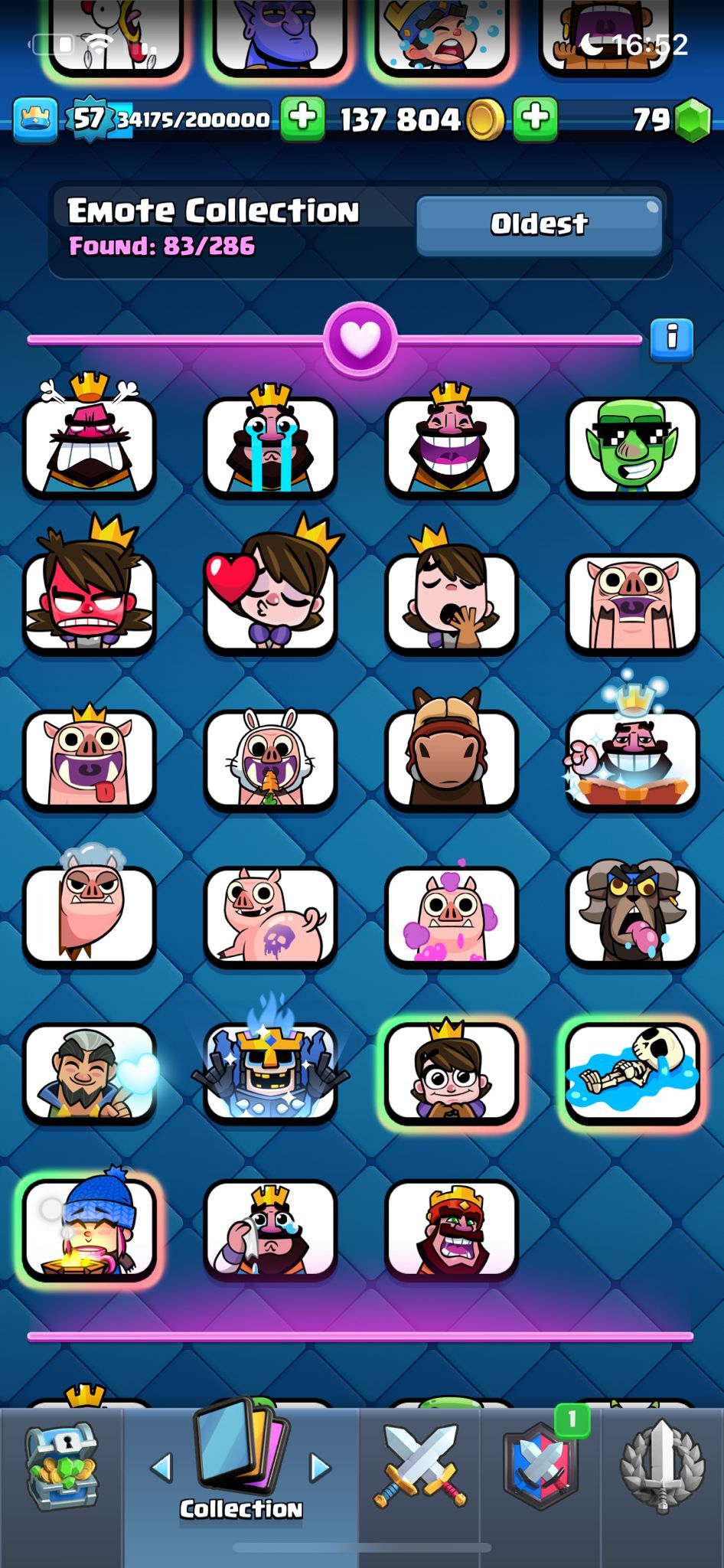This screenshot has width=724, height=1568.
Task: Open the emote collection info button
Action: 671,338
